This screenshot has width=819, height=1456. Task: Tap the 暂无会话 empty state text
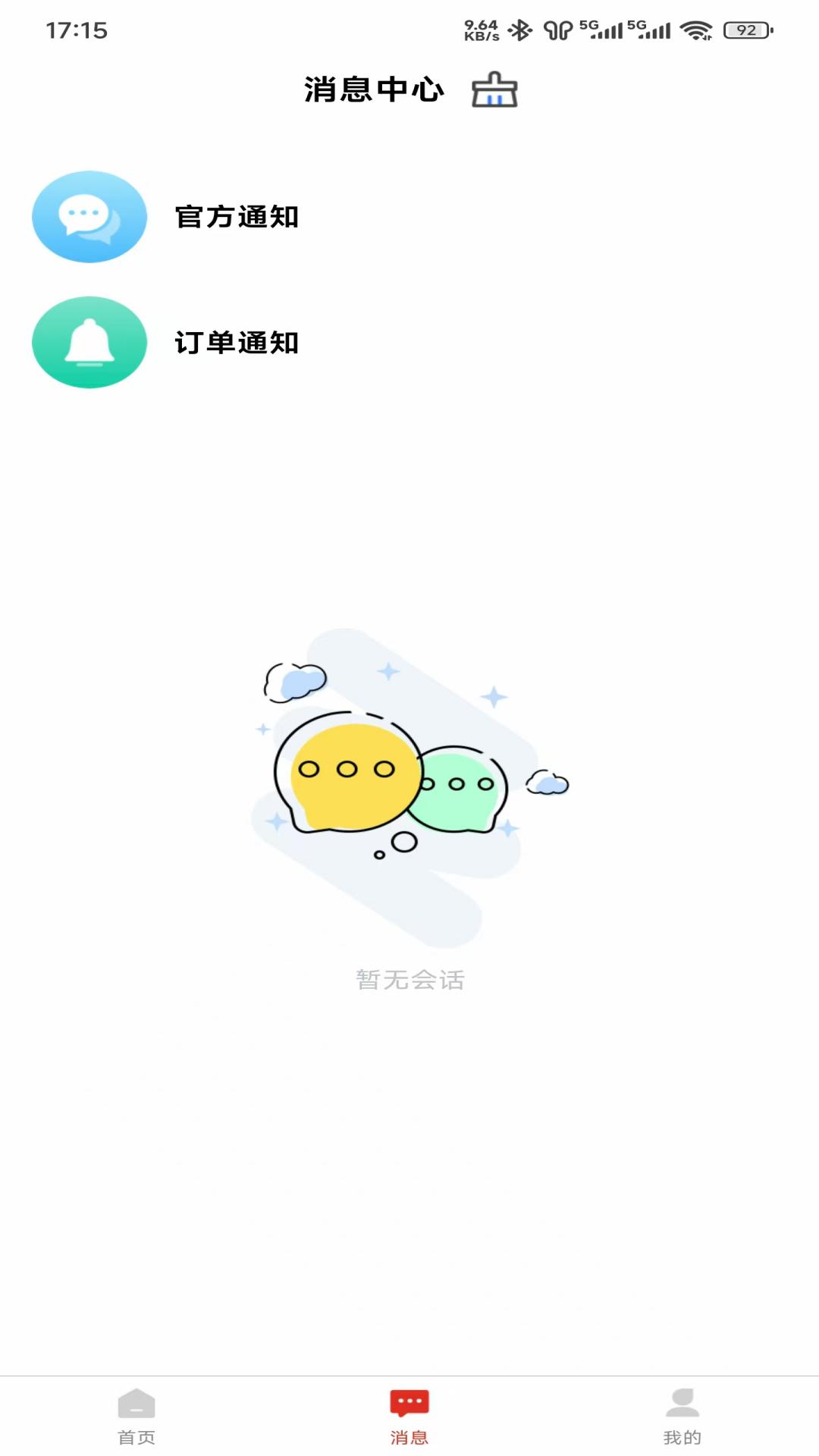click(x=409, y=980)
